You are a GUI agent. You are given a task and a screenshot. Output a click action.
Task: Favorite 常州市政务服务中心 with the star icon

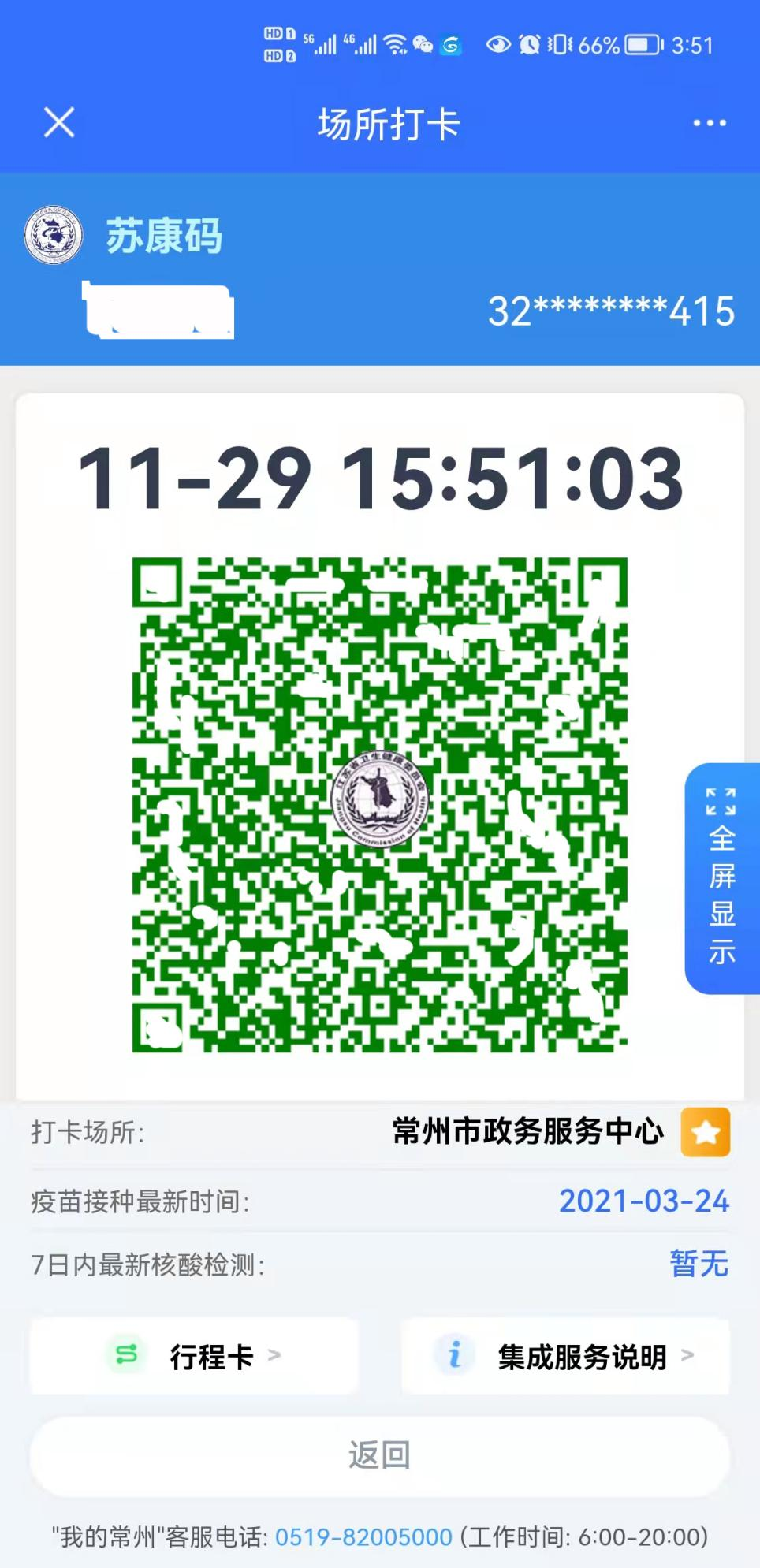click(705, 1132)
